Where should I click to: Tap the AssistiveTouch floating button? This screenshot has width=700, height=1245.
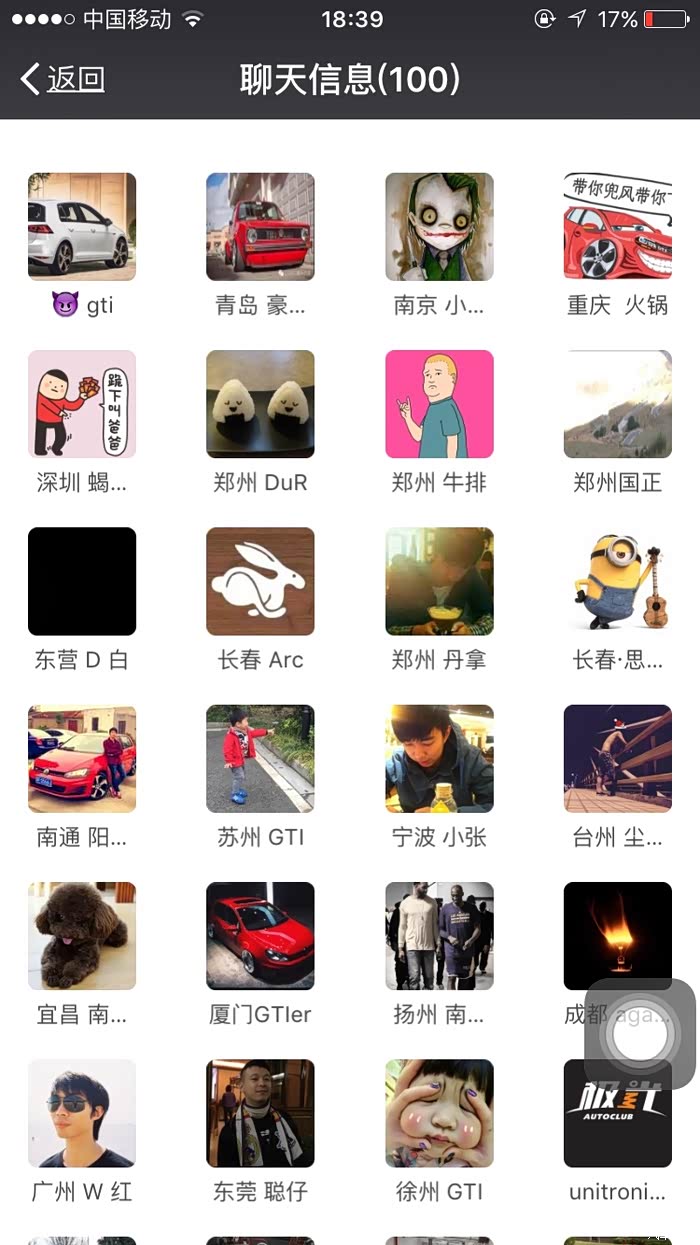[639, 1034]
